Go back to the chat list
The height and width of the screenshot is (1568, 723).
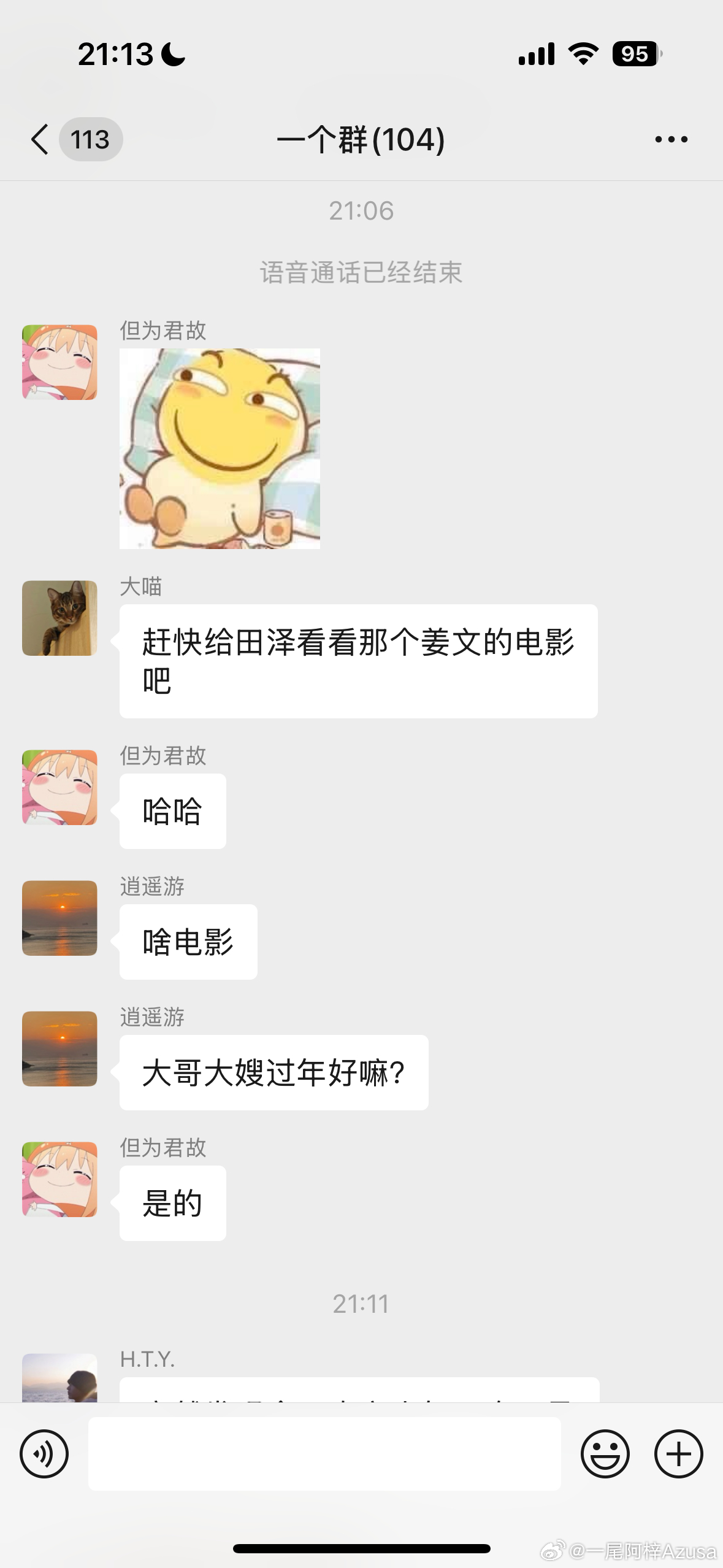click(x=40, y=139)
